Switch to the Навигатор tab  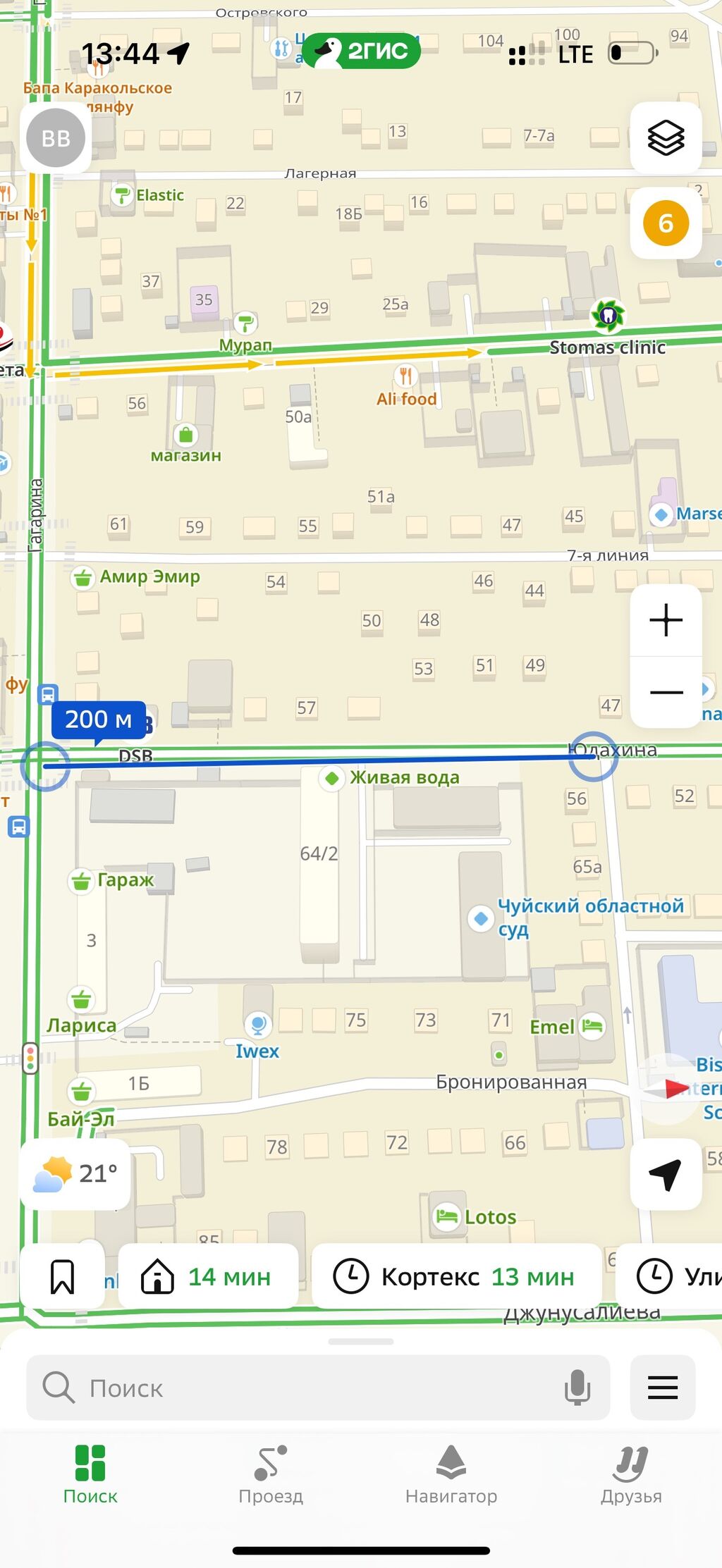coord(451,1474)
